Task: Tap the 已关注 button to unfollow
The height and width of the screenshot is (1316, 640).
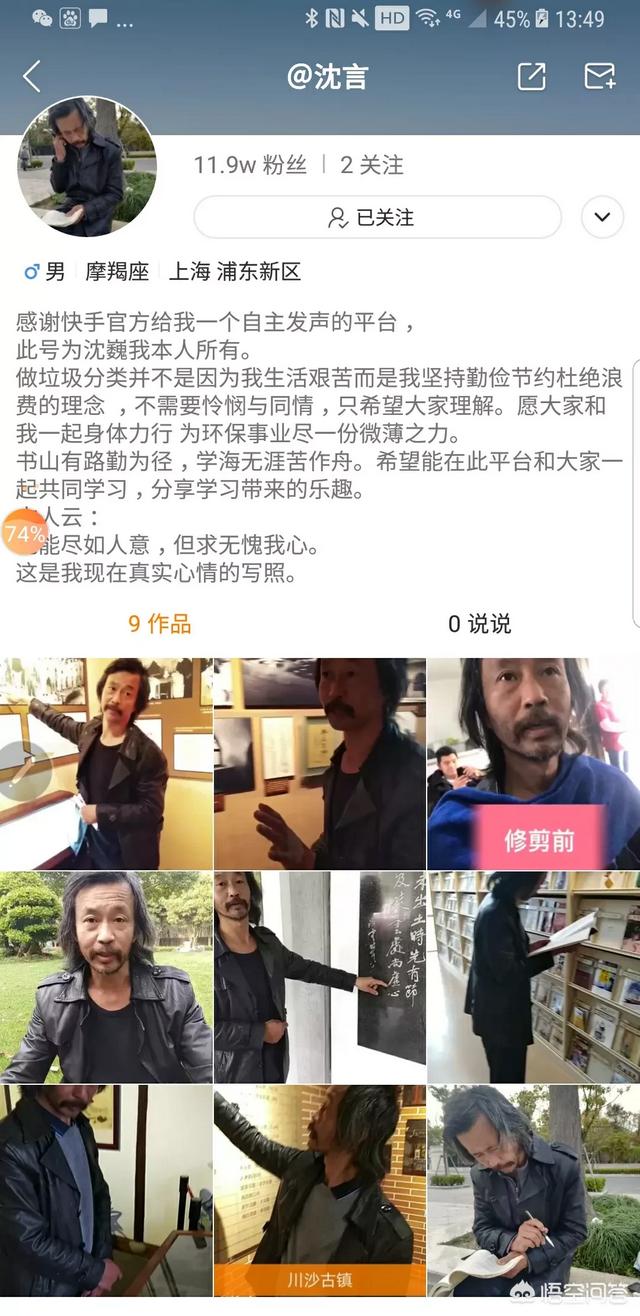Action: coord(377,217)
